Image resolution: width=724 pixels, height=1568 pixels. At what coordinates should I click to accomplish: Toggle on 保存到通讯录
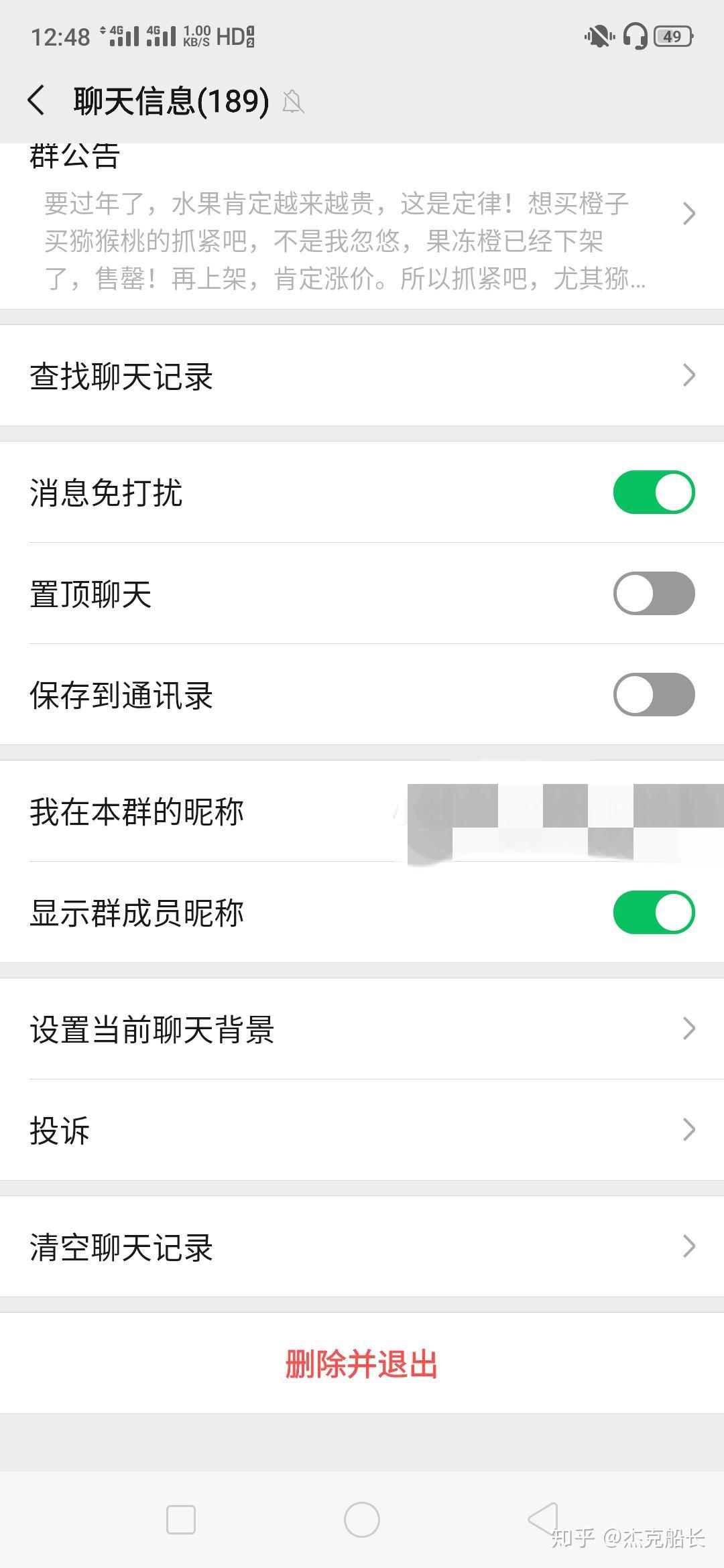[x=654, y=695]
